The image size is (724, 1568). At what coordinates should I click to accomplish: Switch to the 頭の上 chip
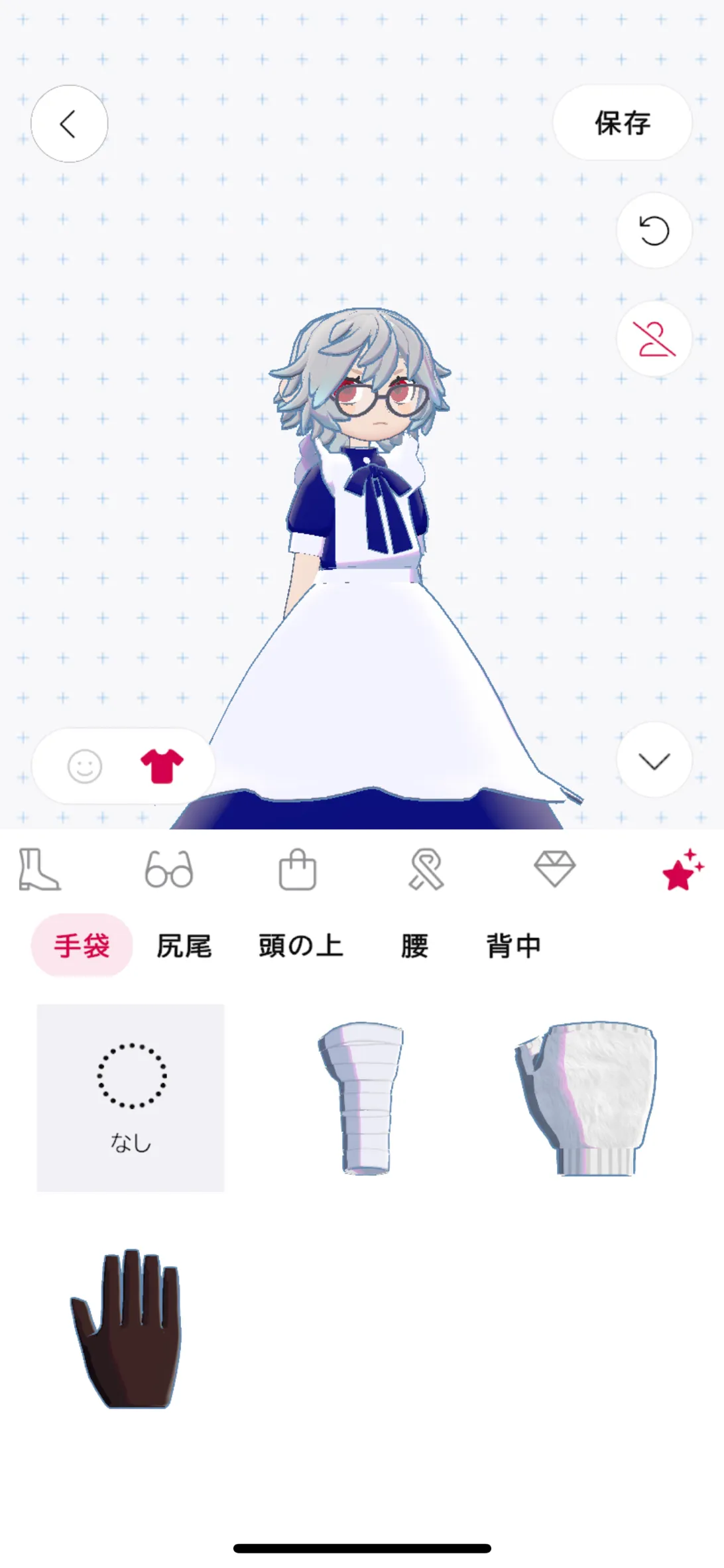pyautogui.click(x=300, y=945)
